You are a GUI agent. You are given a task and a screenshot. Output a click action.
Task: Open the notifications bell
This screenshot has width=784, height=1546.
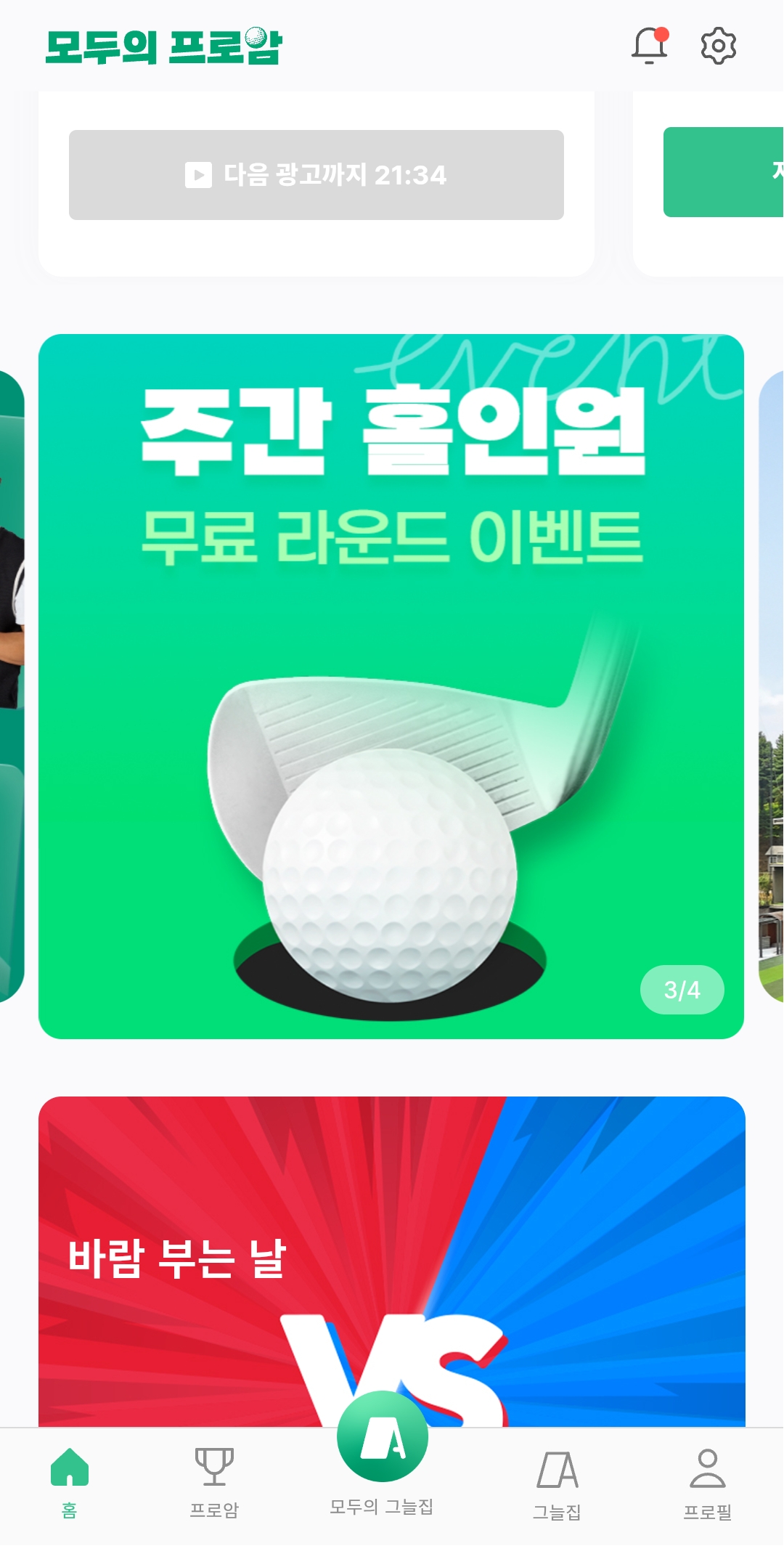(649, 46)
